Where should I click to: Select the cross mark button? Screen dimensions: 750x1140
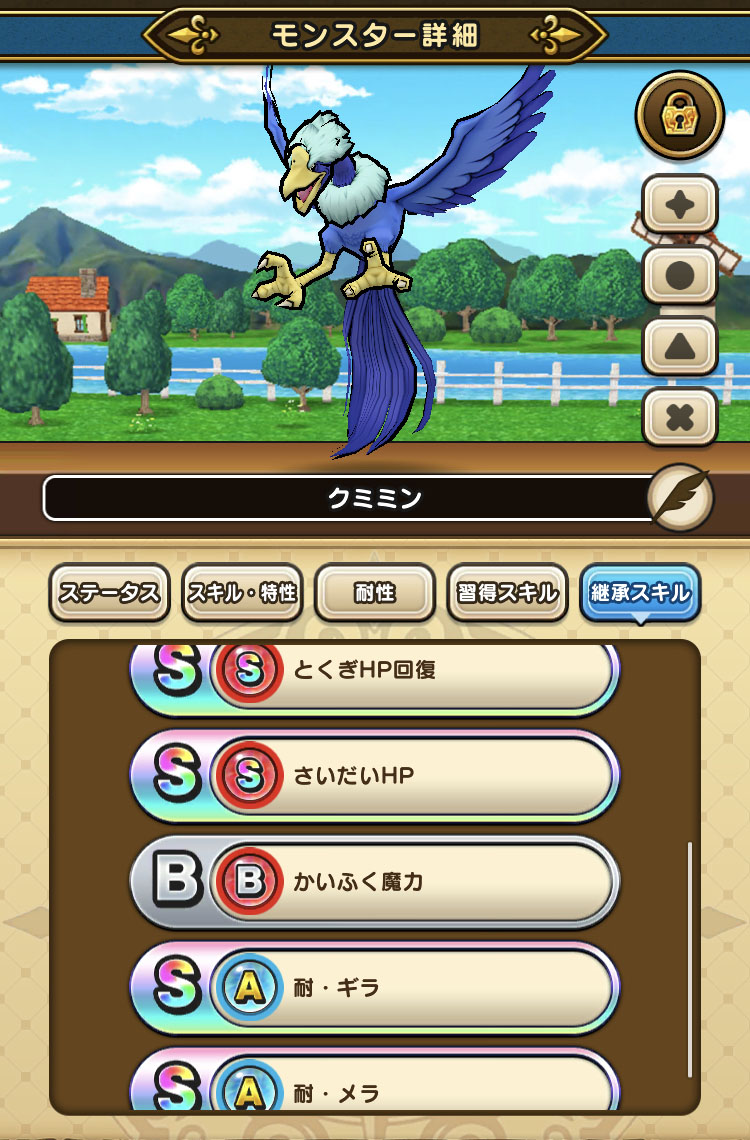coord(679,416)
